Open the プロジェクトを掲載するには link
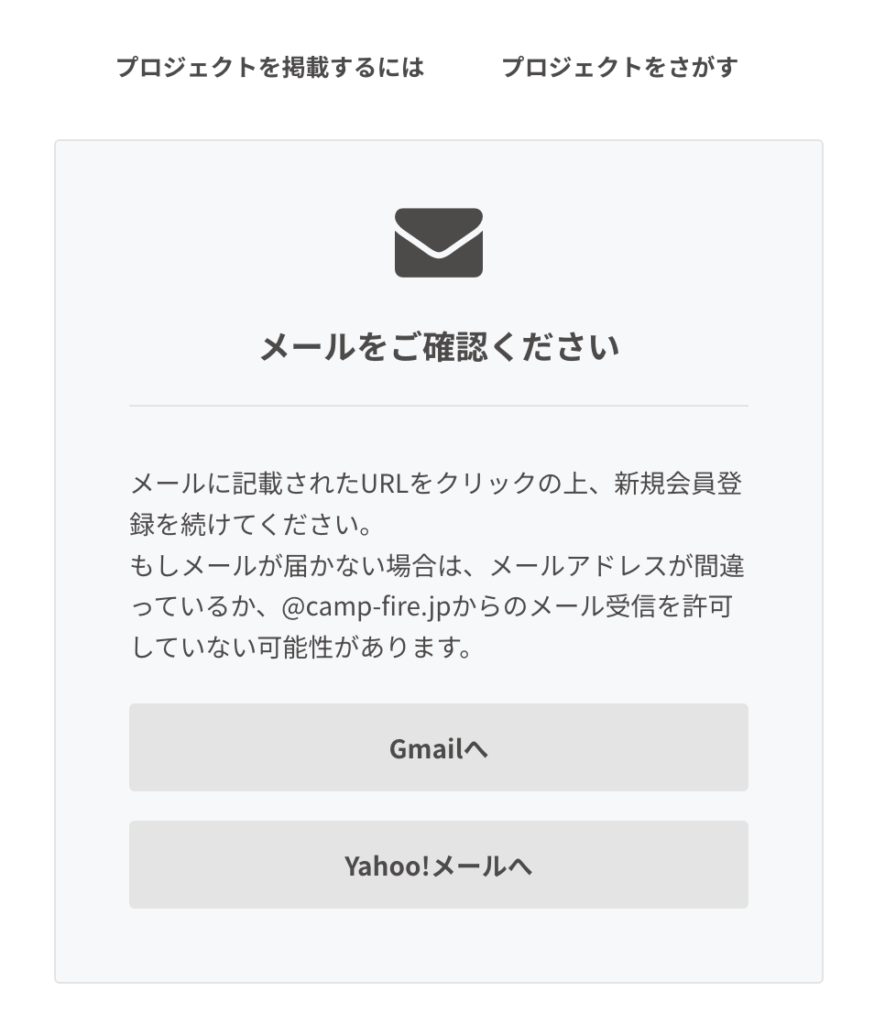 click(x=270, y=67)
